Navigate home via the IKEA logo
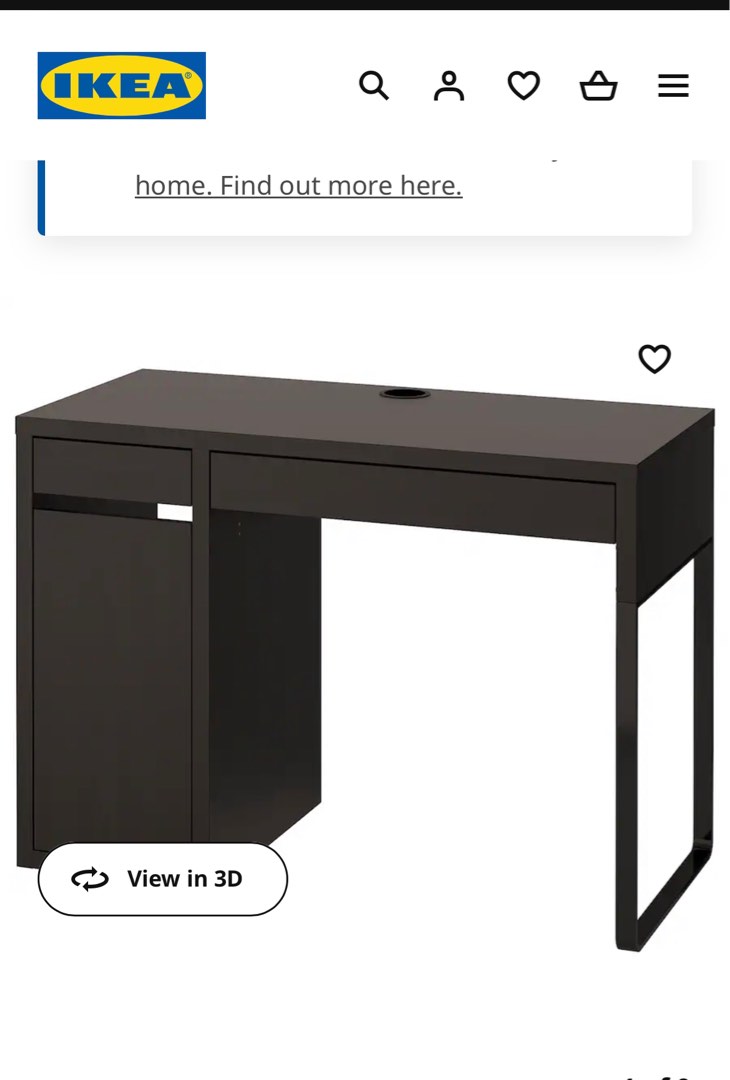Viewport: 730px width, 1080px height. 121,86
